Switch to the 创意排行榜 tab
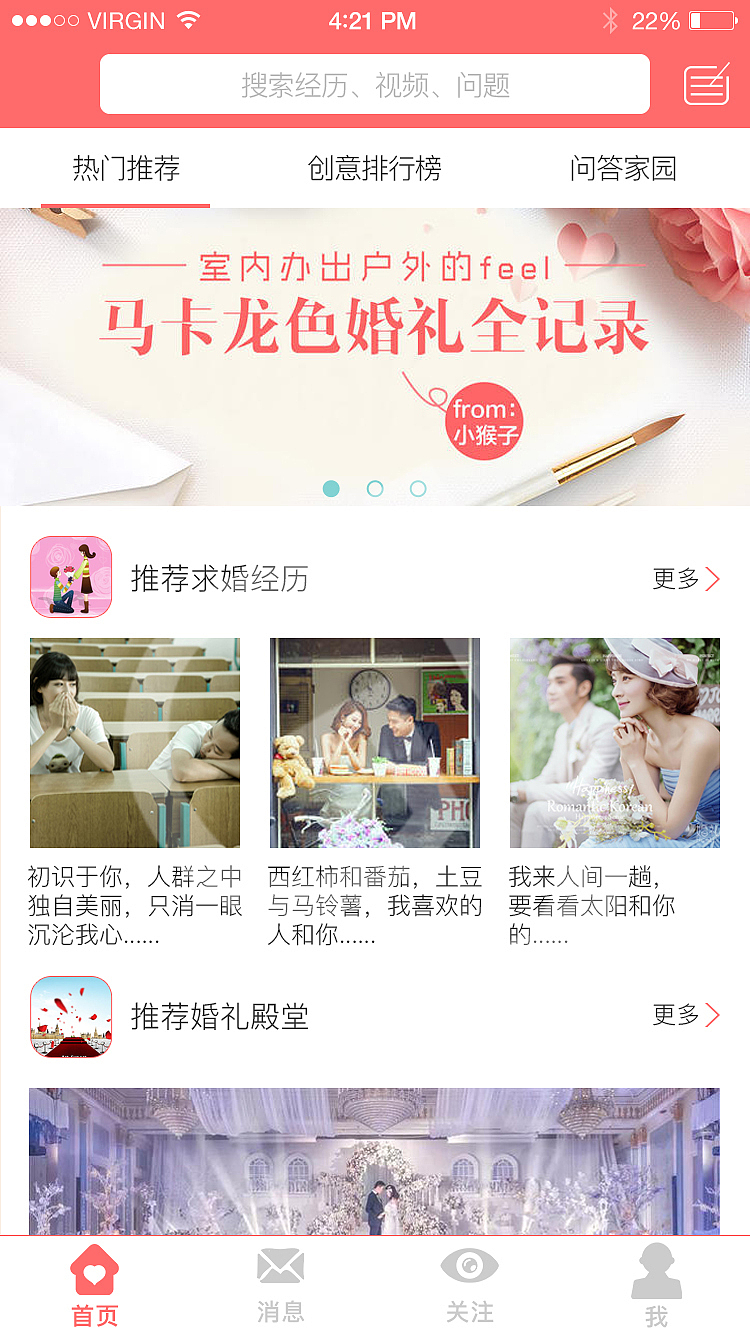The width and height of the screenshot is (750, 1334). pyautogui.click(x=374, y=168)
